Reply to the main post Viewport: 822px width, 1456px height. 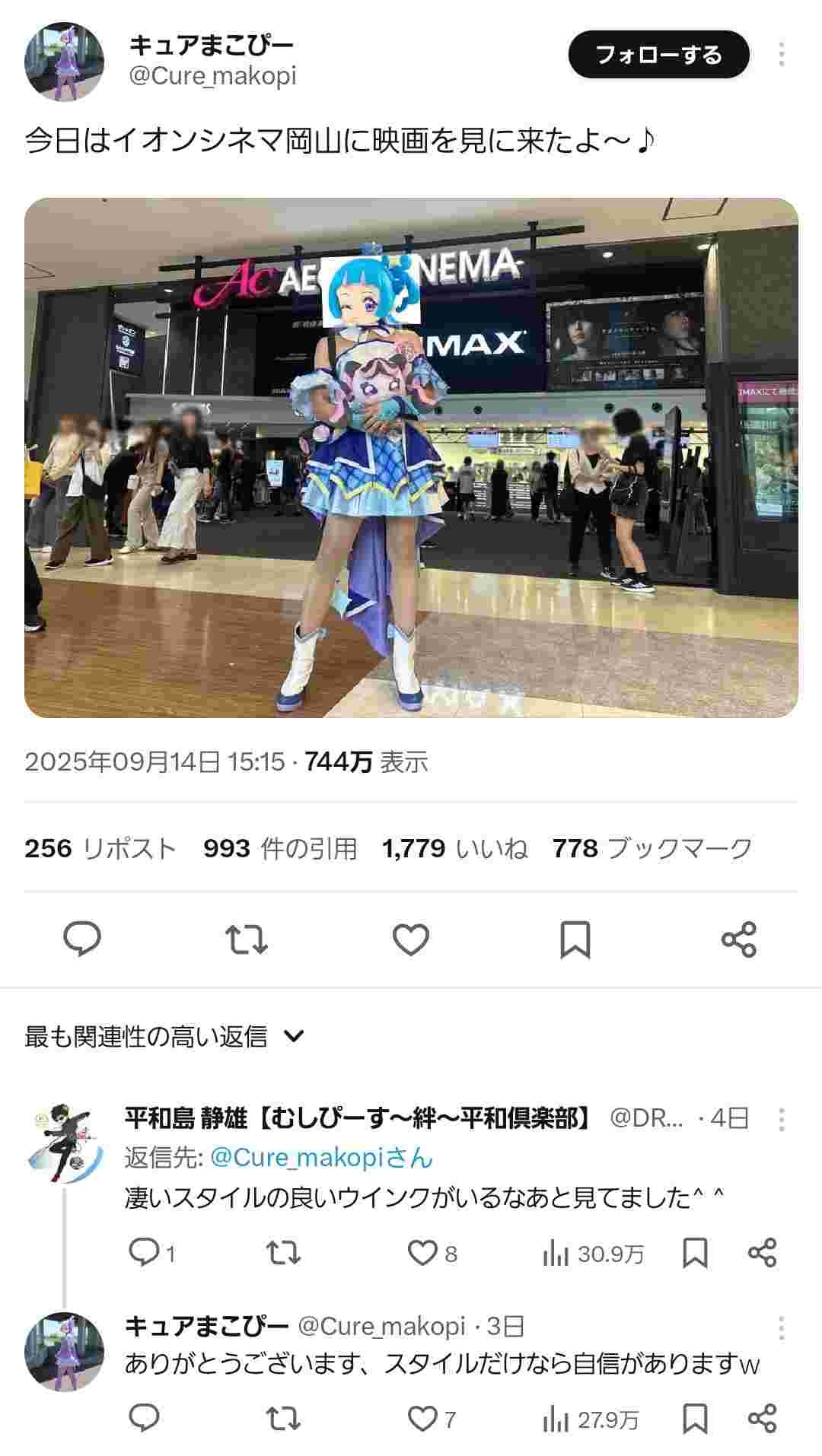(x=82, y=939)
